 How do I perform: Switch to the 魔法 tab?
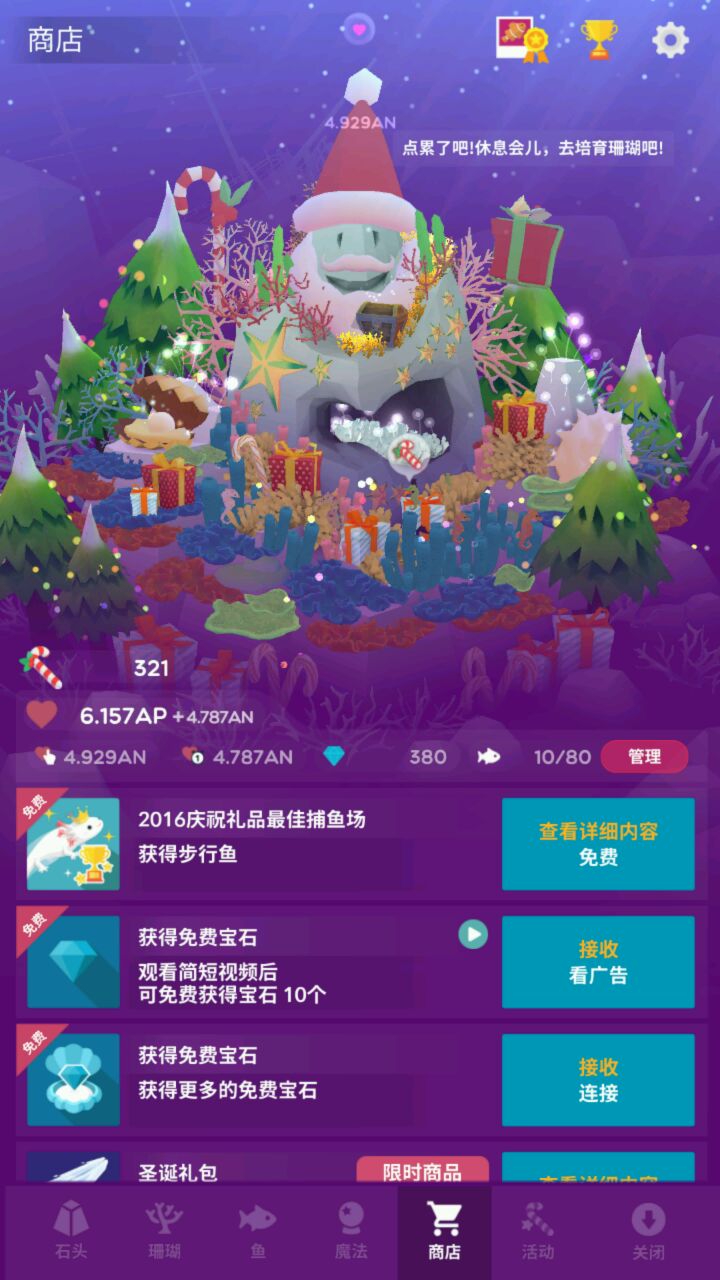pyautogui.click(x=350, y=1231)
